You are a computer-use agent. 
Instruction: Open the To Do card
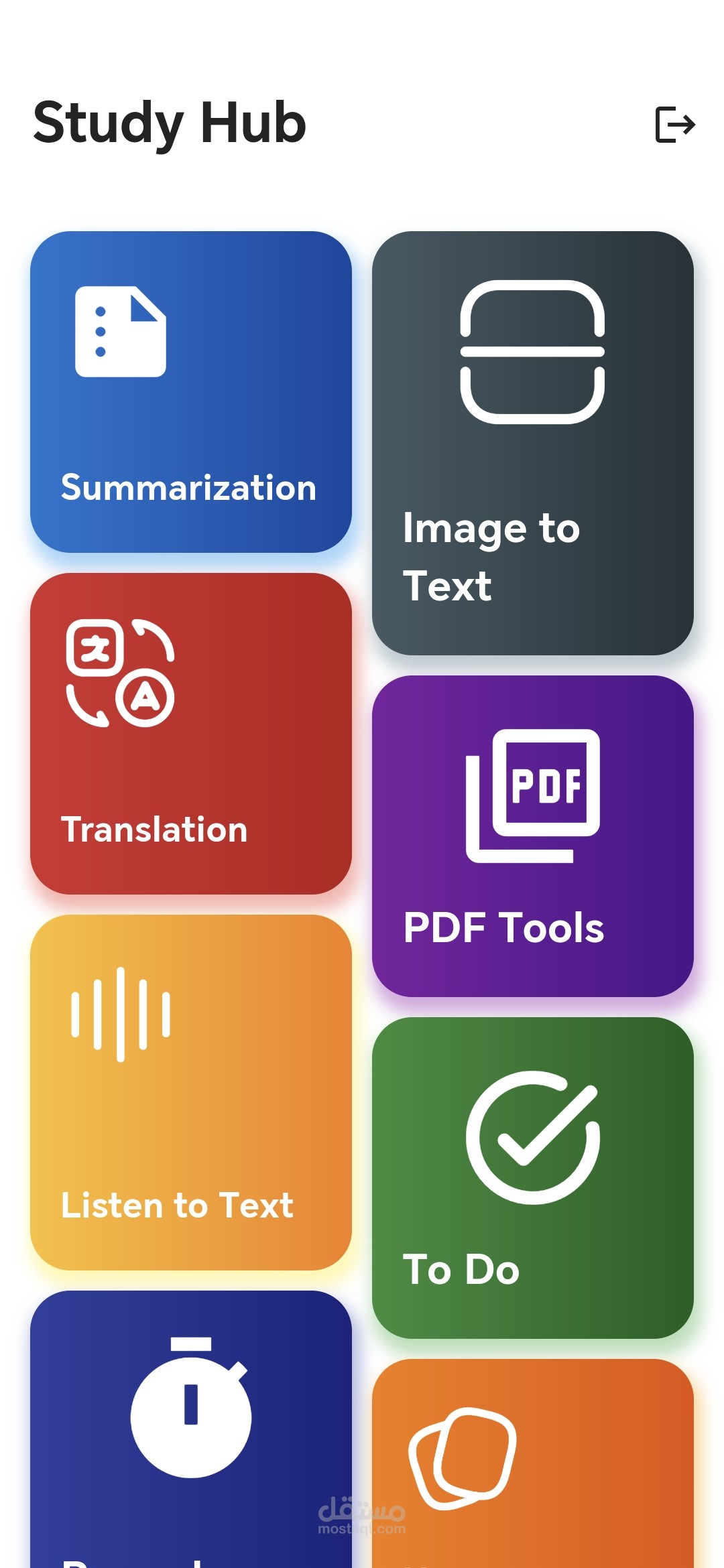(x=532, y=1177)
